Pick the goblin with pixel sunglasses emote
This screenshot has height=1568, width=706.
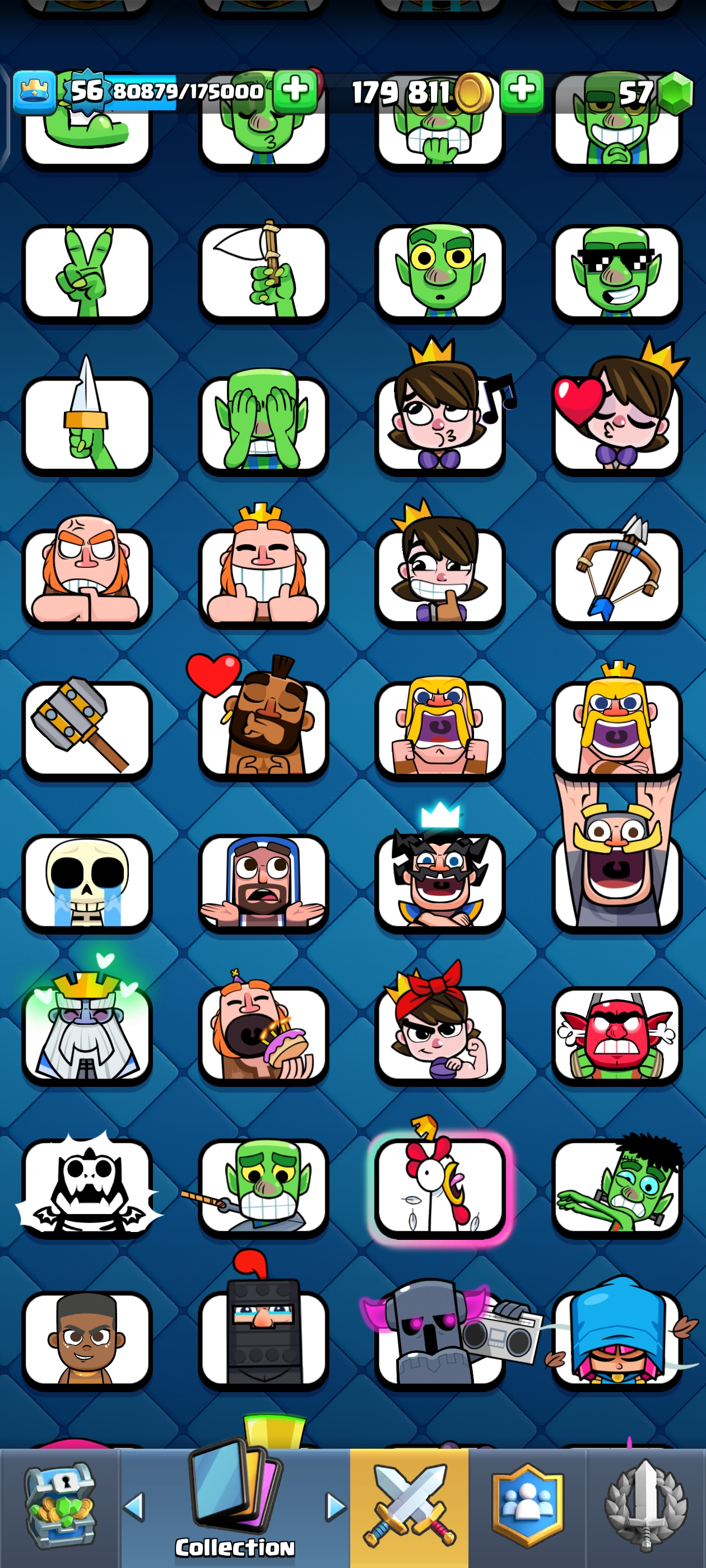click(x=616, y=273)
